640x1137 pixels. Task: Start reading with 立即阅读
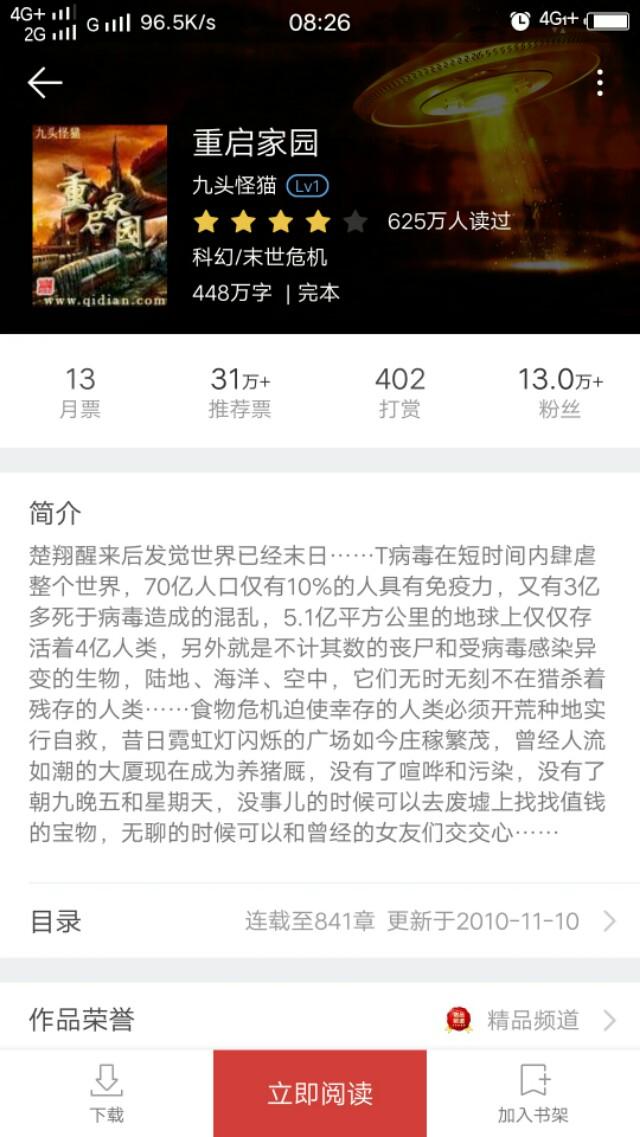320,1093
